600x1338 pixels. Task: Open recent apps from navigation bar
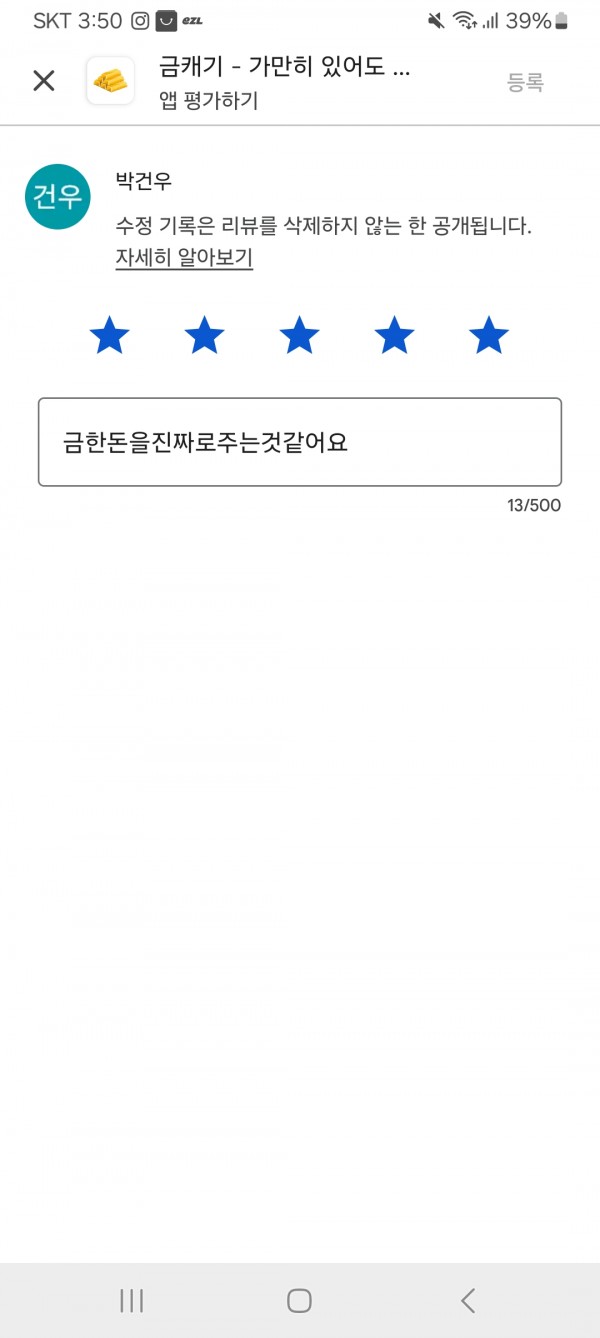(x=131, y=1300)
